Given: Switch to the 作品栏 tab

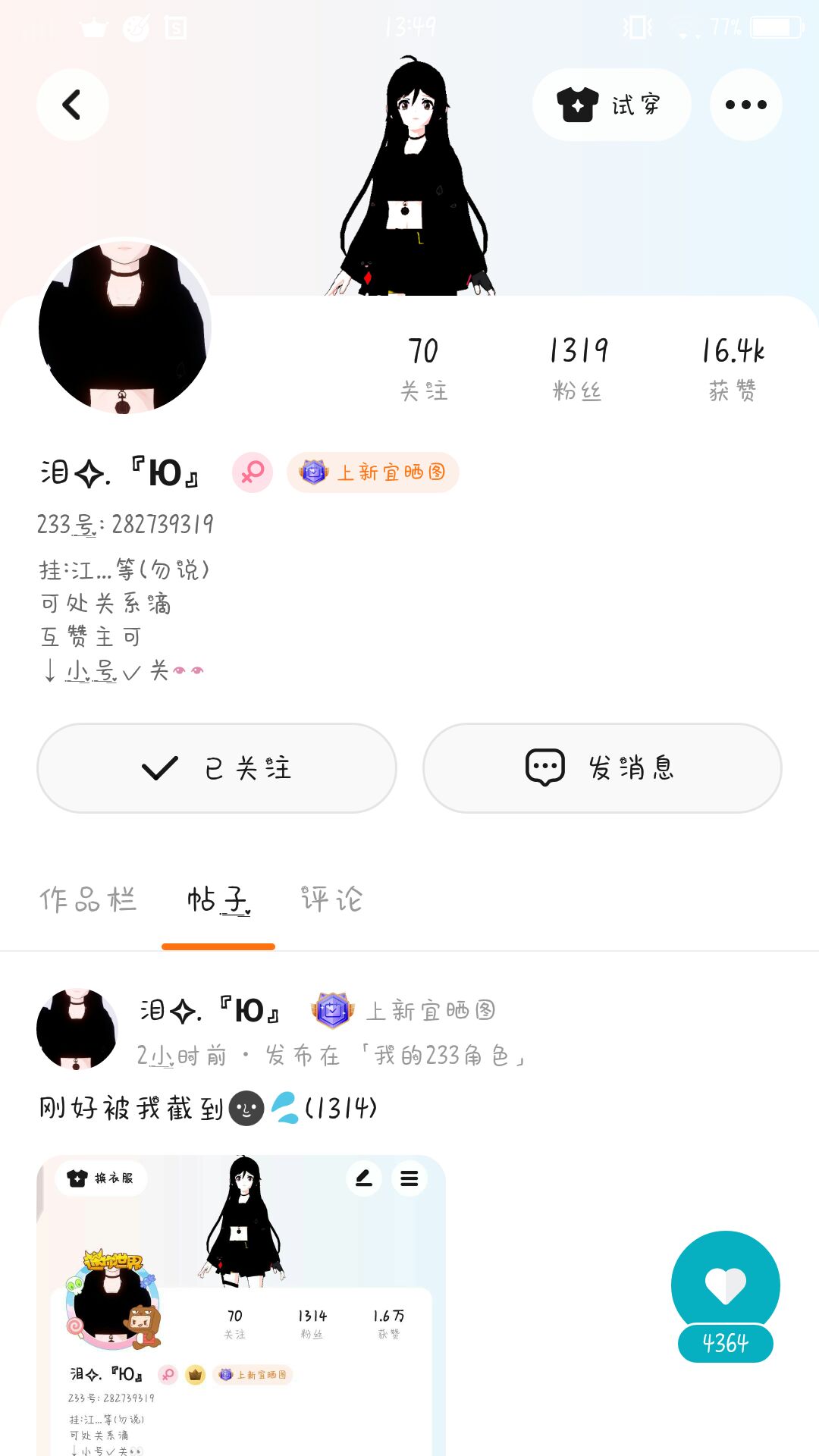Looking at the screenshot, I should [x=88, y=900].
